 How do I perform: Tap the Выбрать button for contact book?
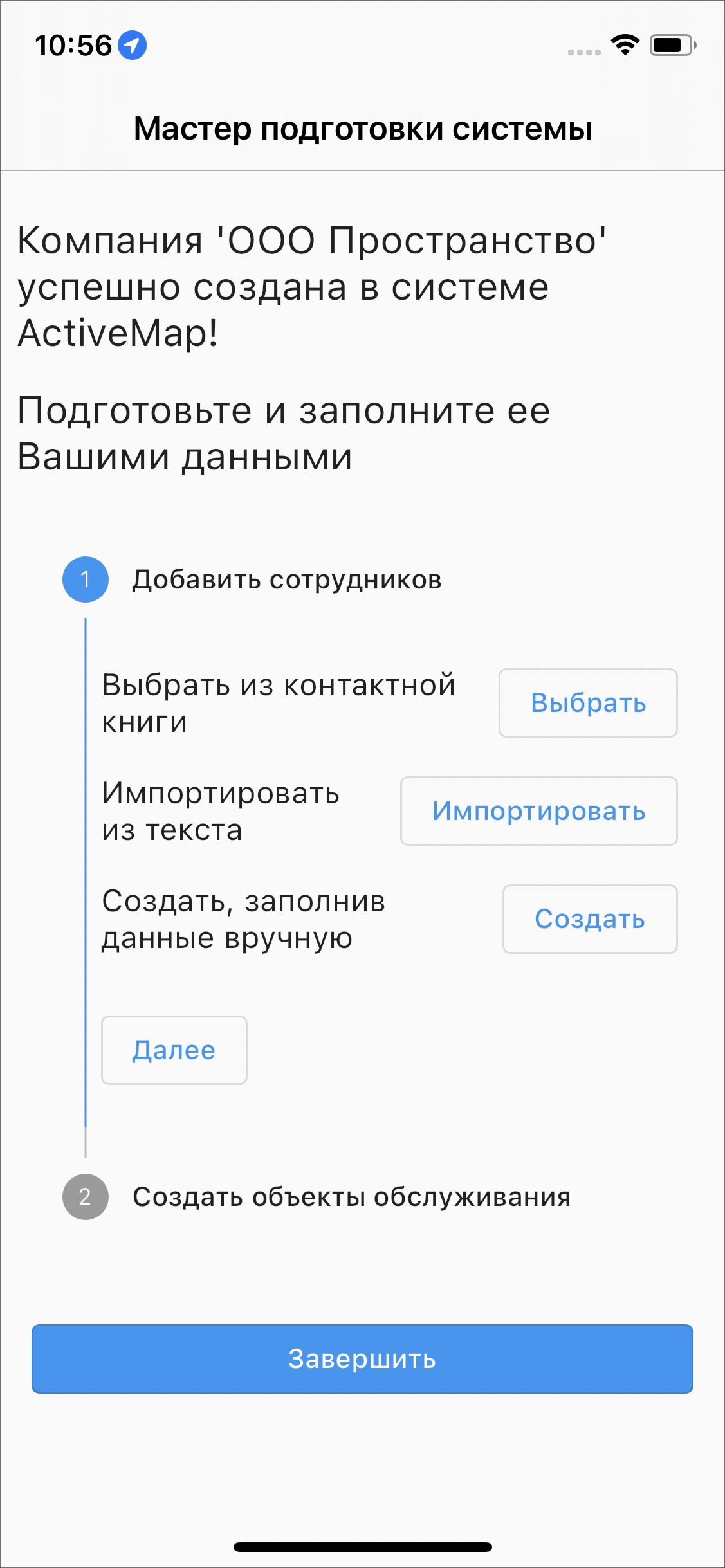coord(588,703)
